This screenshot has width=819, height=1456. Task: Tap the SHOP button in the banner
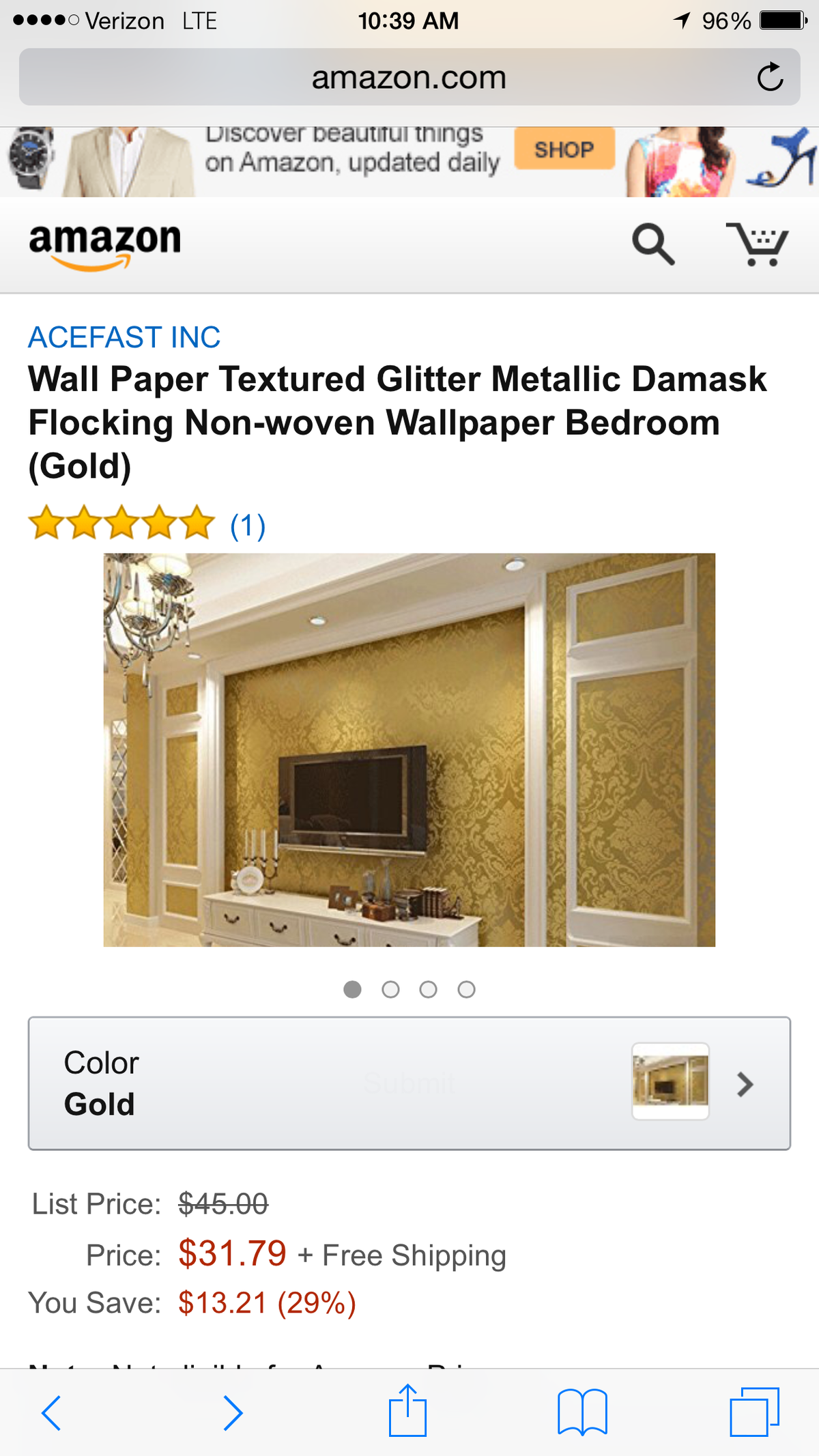click(x=564, y=149)
